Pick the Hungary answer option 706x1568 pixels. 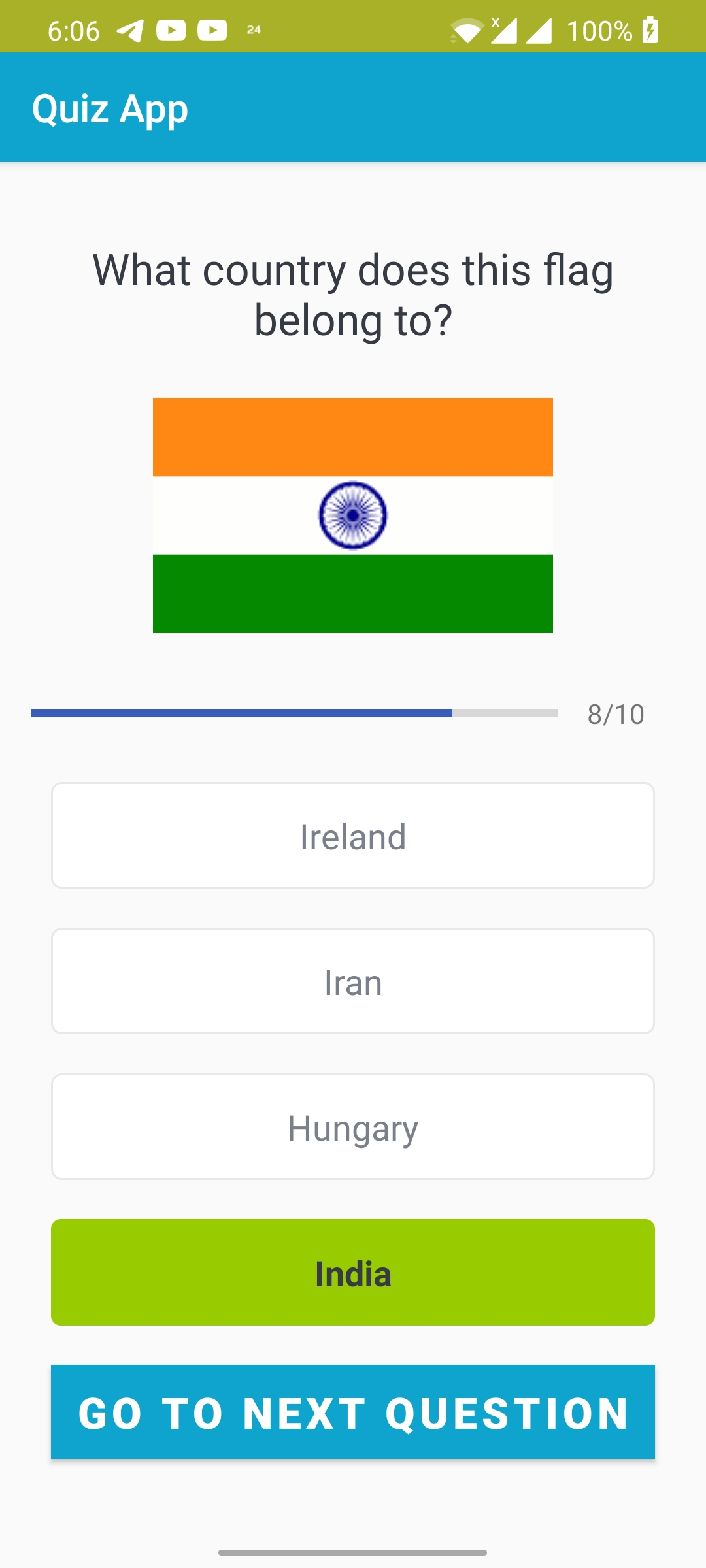click(x=353, y=1127)
